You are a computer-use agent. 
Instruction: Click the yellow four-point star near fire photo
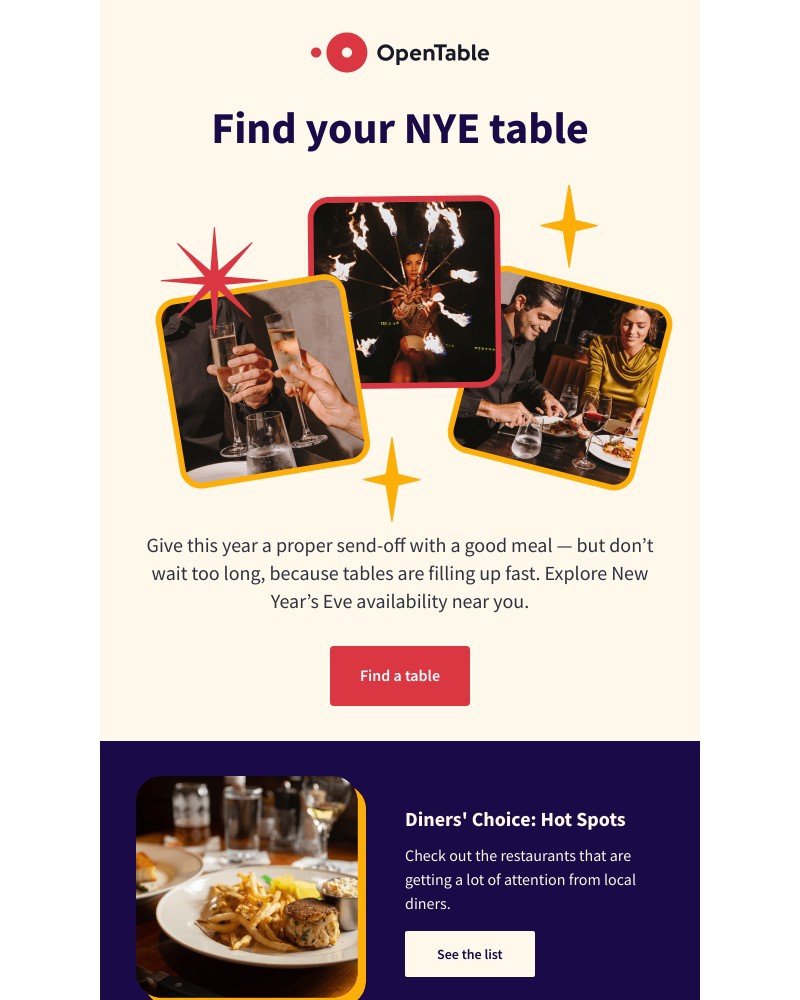[569, 224]
